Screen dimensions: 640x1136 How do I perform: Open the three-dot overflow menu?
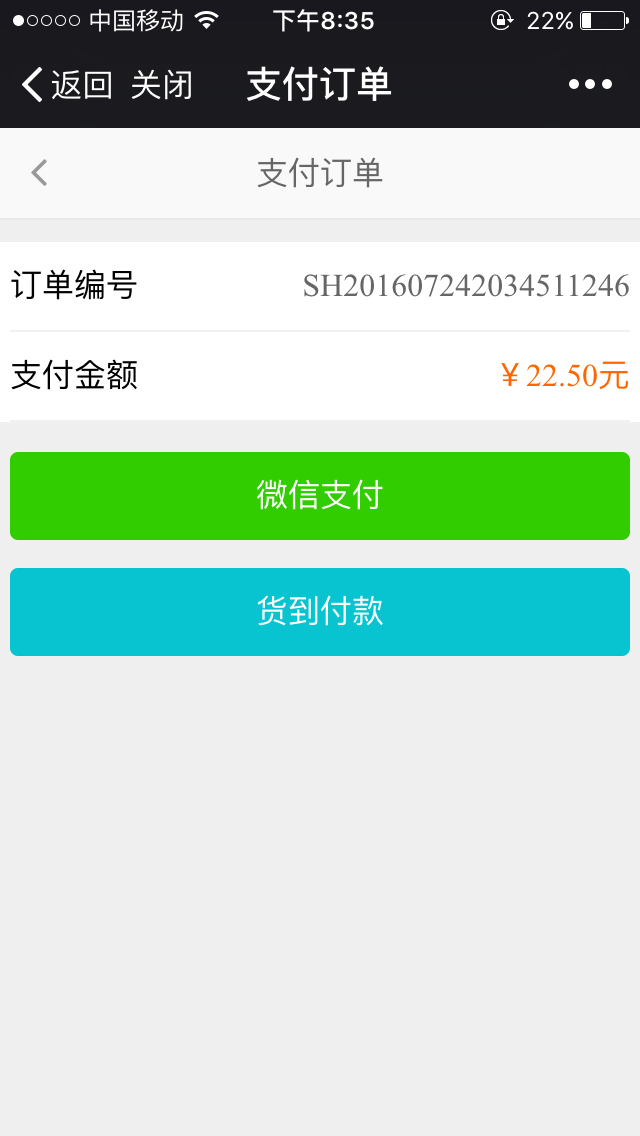point(590,85)
